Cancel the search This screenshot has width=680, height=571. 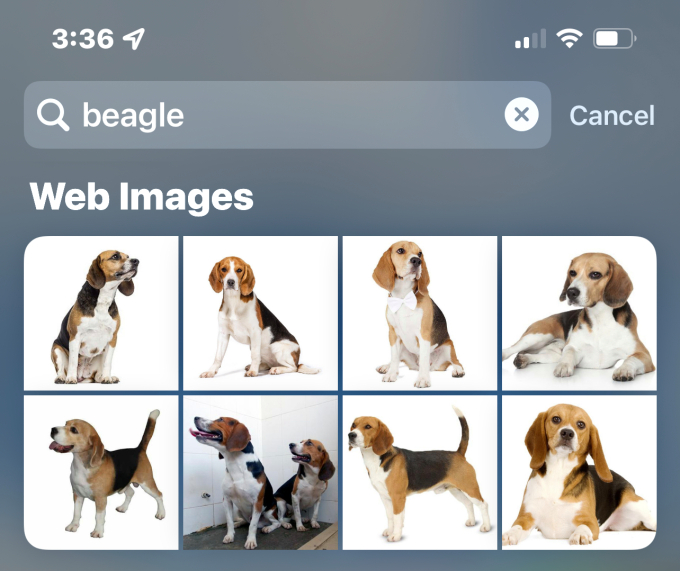(x=611, y=116)
